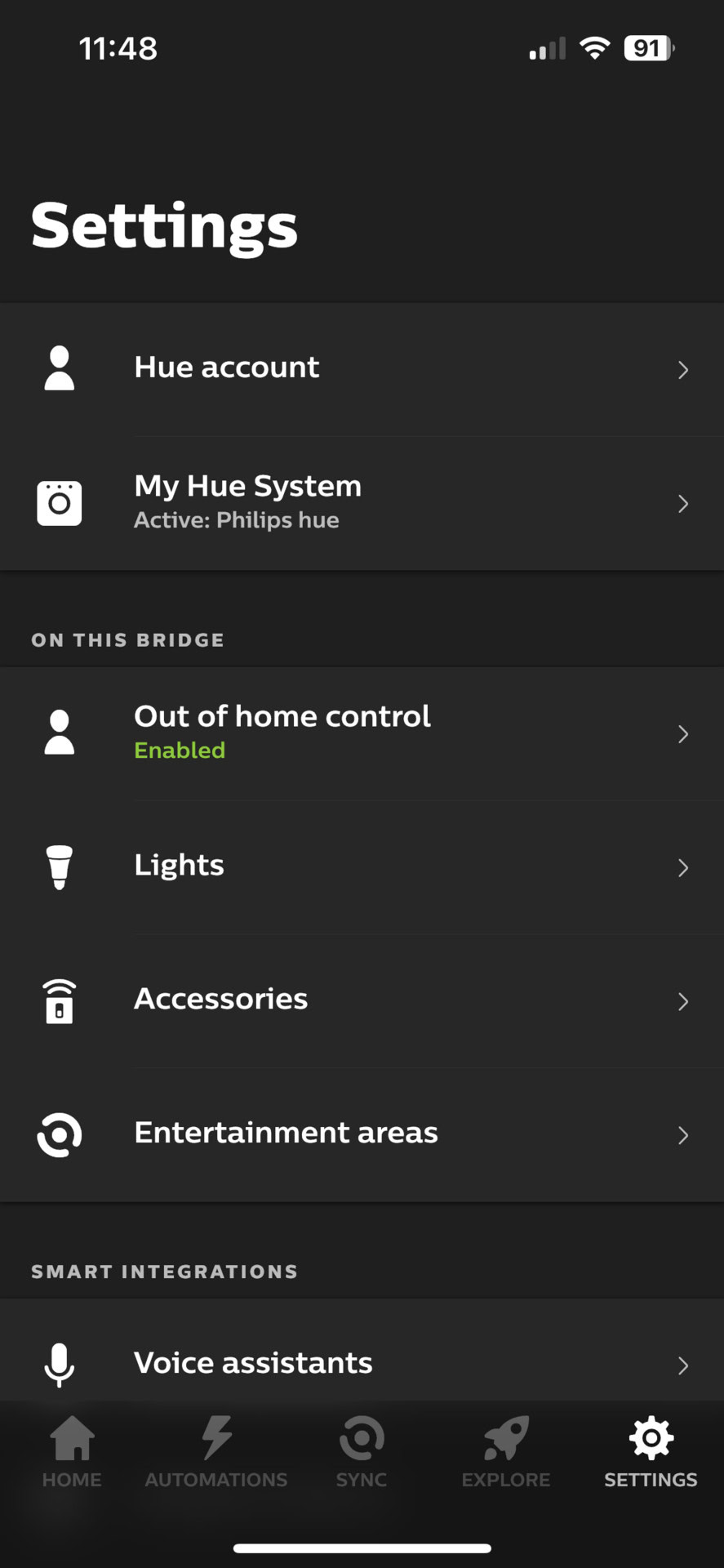Open Hue account settings

(x=362, y=369)
